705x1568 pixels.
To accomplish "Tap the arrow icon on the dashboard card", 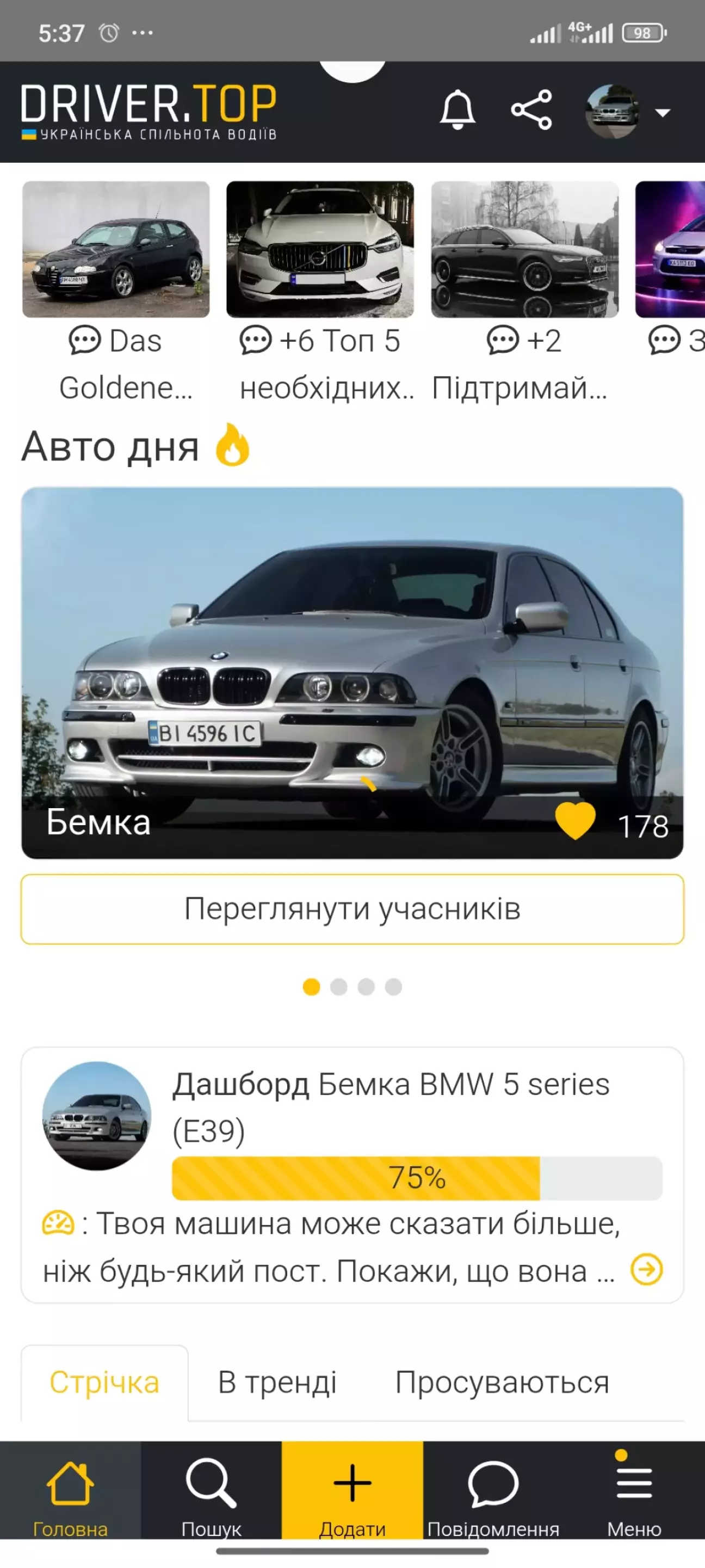I will [646, 1269].
